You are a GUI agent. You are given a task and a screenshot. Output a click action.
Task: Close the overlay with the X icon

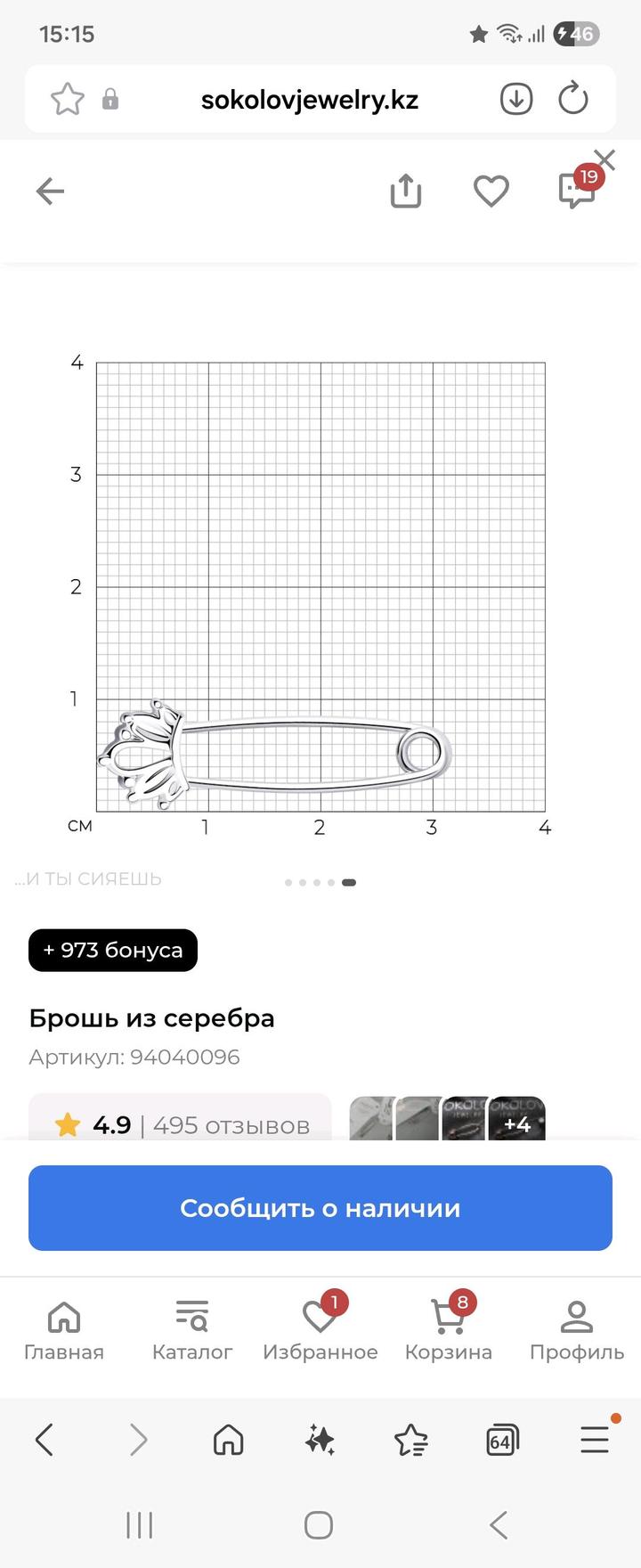(x=605, y=160)
